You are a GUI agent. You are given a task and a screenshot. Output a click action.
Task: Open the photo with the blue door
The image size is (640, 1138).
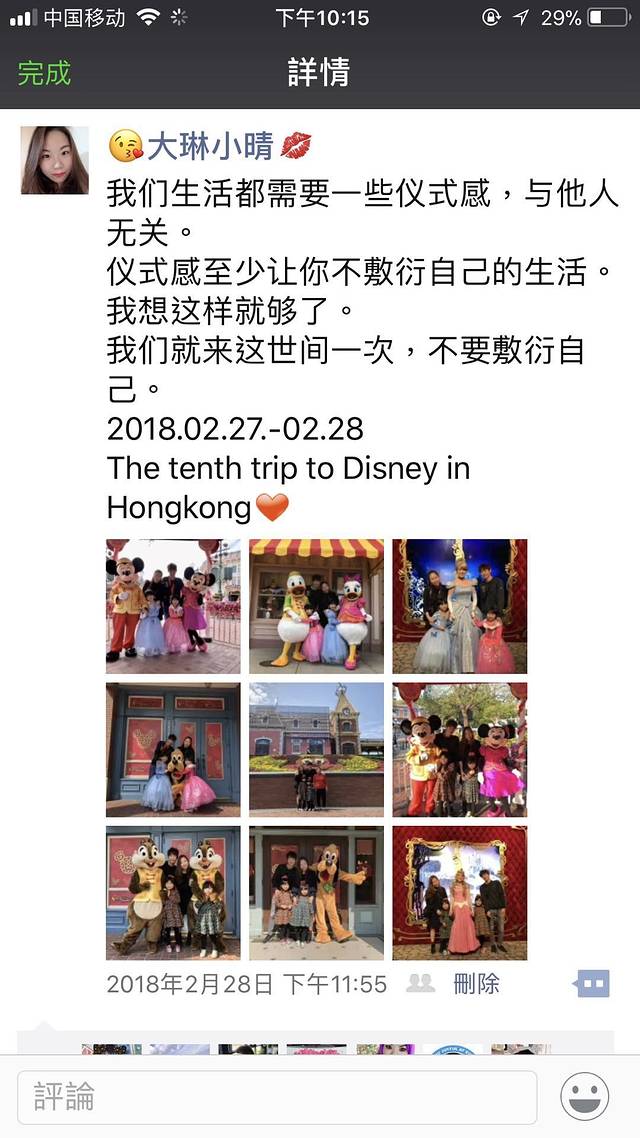[x=173, y=749]
